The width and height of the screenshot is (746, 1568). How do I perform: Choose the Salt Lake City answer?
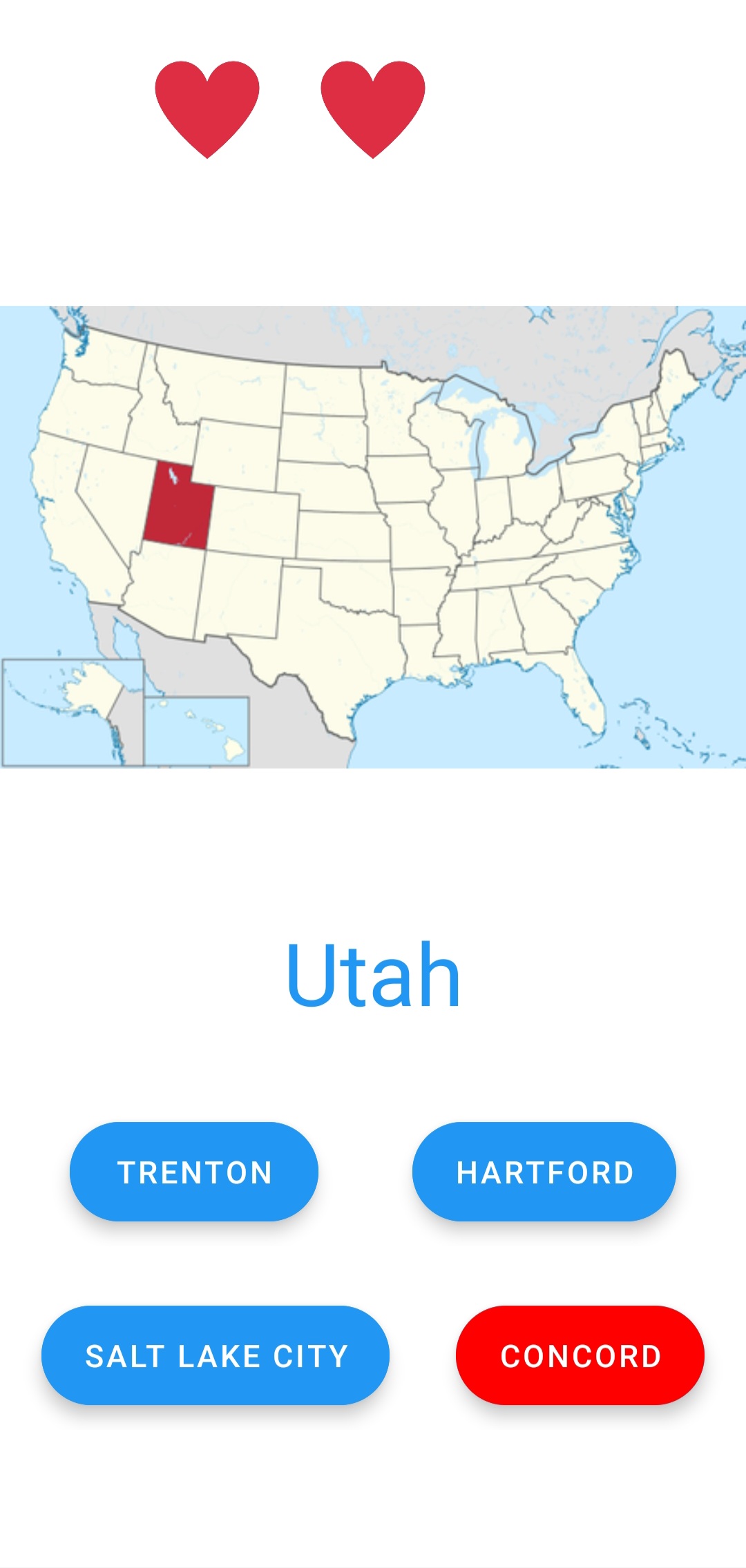click(216, 1355)
